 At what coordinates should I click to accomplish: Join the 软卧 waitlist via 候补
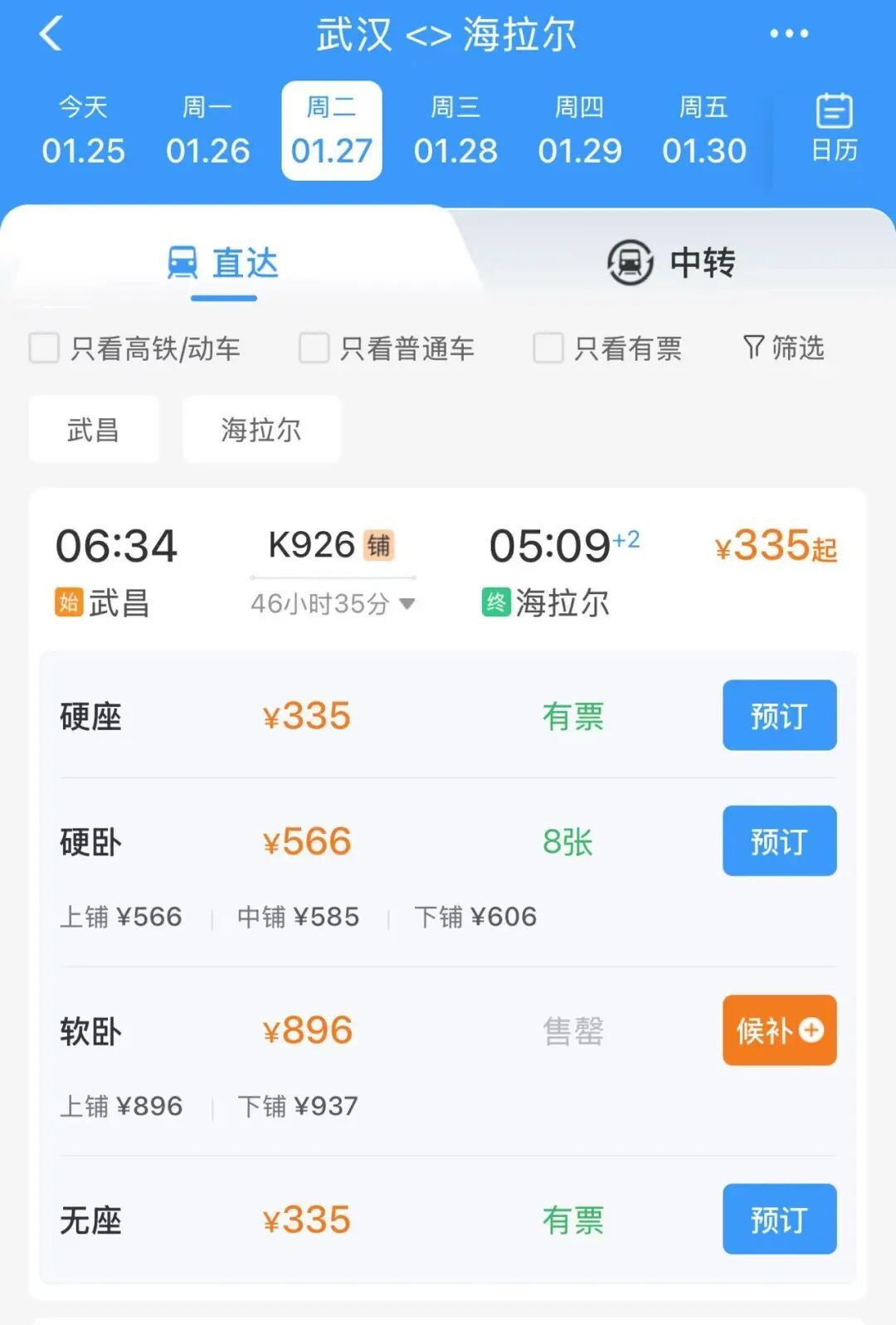point(778,1030)
